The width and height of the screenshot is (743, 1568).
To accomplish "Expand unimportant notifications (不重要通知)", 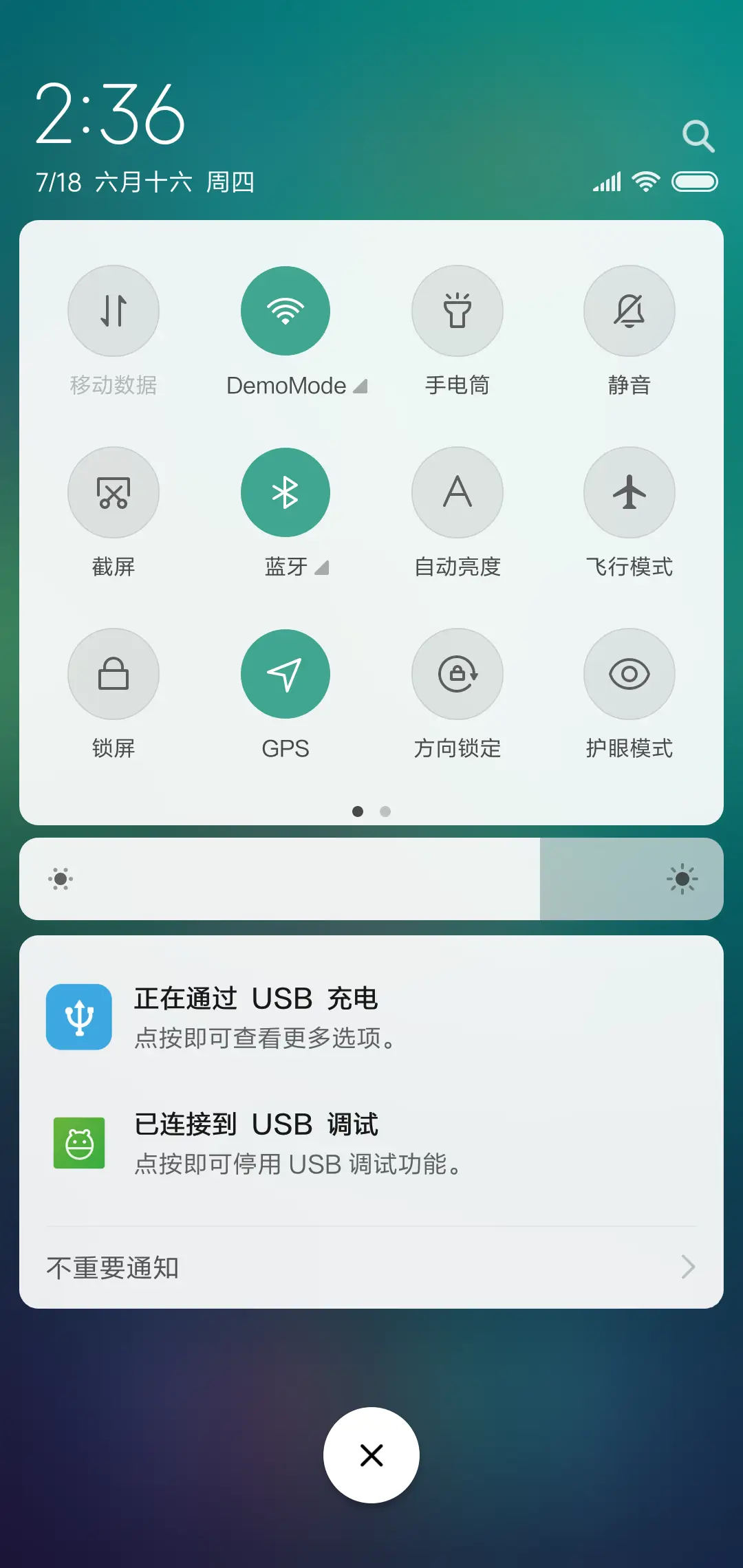I will tap(371, 1267).
